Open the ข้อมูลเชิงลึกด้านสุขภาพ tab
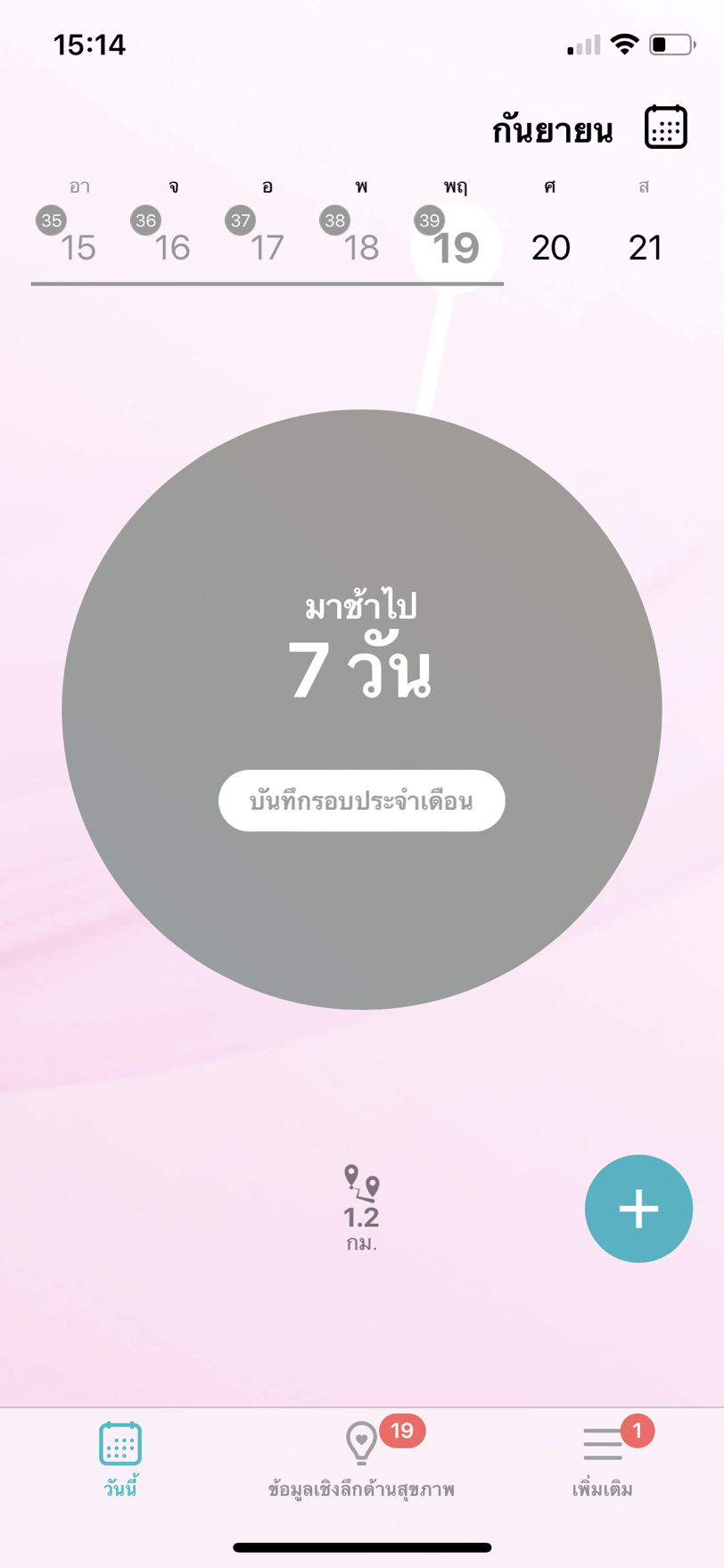 (x=361, y=1459)
